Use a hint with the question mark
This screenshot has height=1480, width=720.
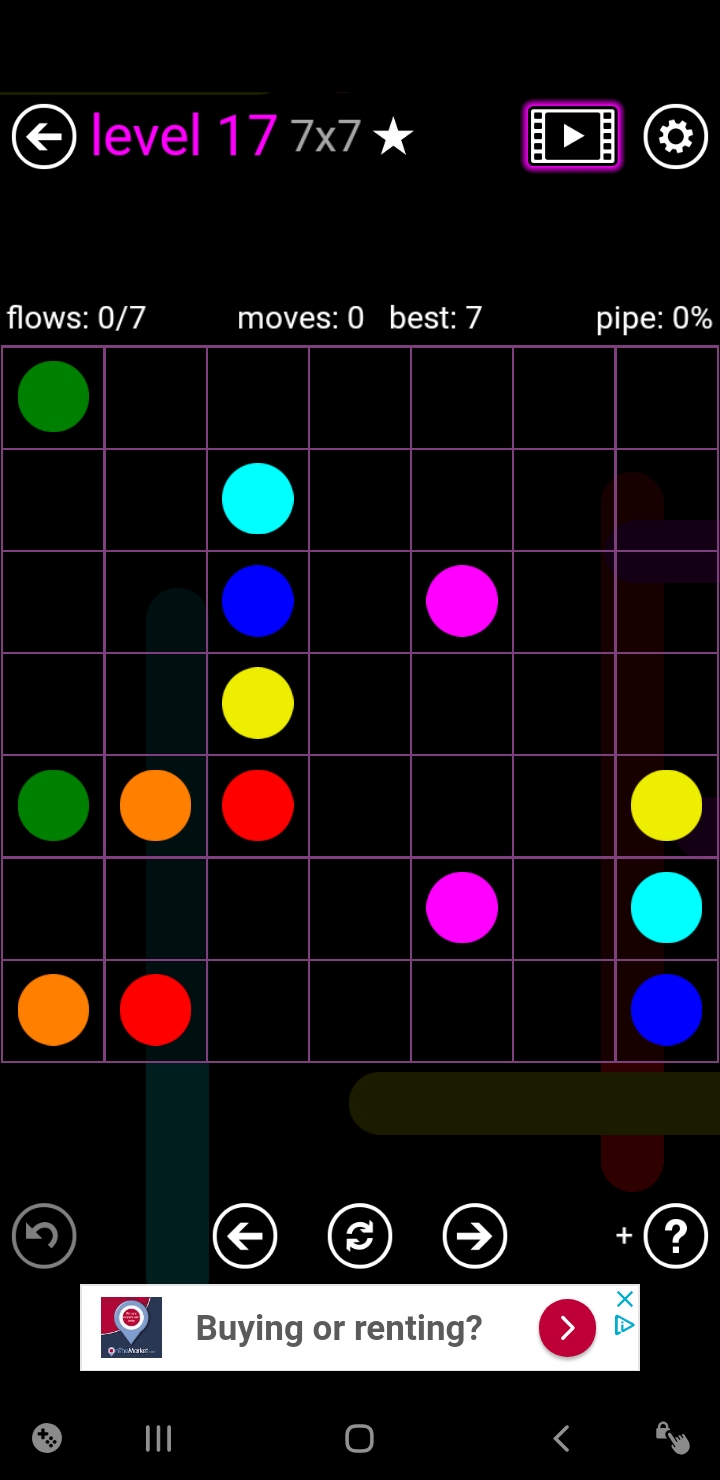click(x=676, y=1236)
